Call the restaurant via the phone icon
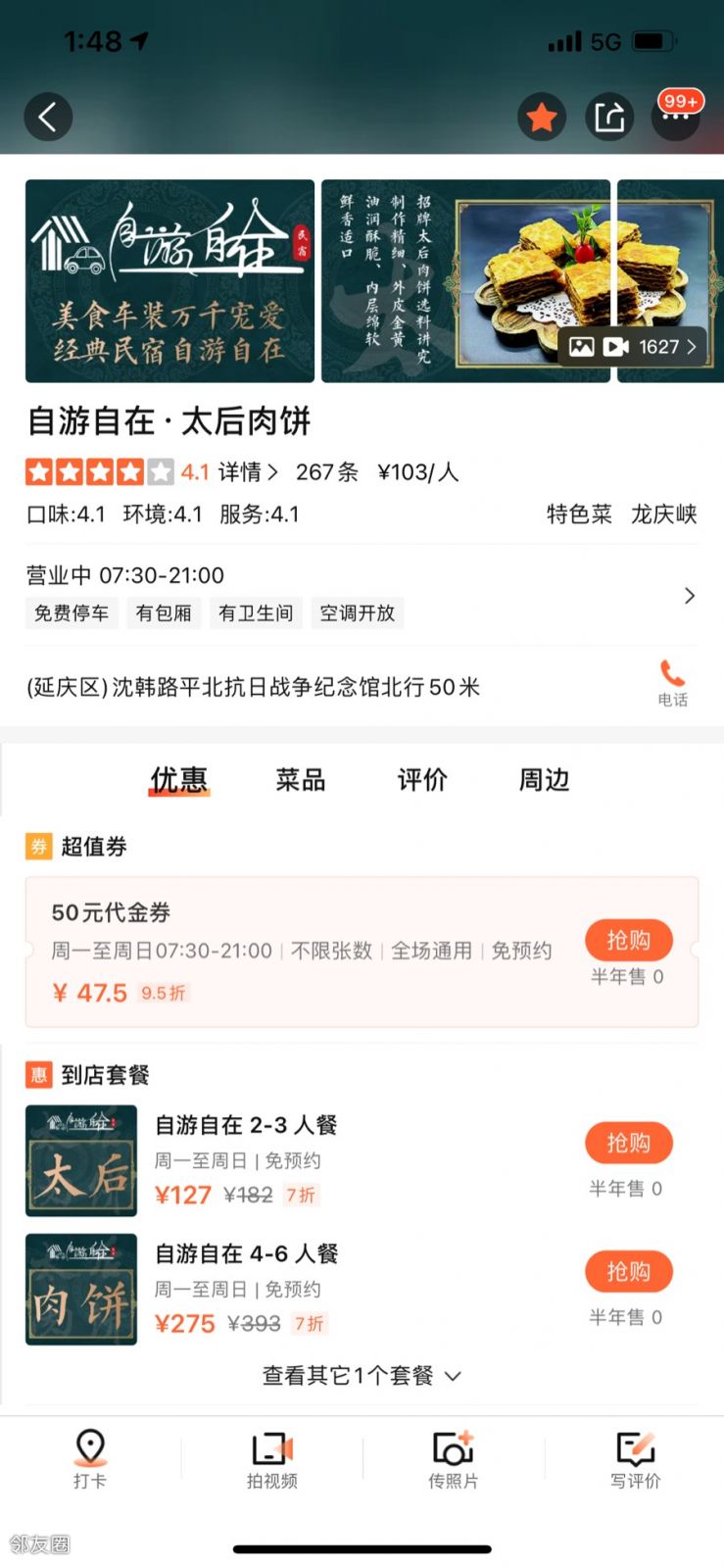Image resolution: width=724 pixels, height=1568 pixels. (672, 682)
